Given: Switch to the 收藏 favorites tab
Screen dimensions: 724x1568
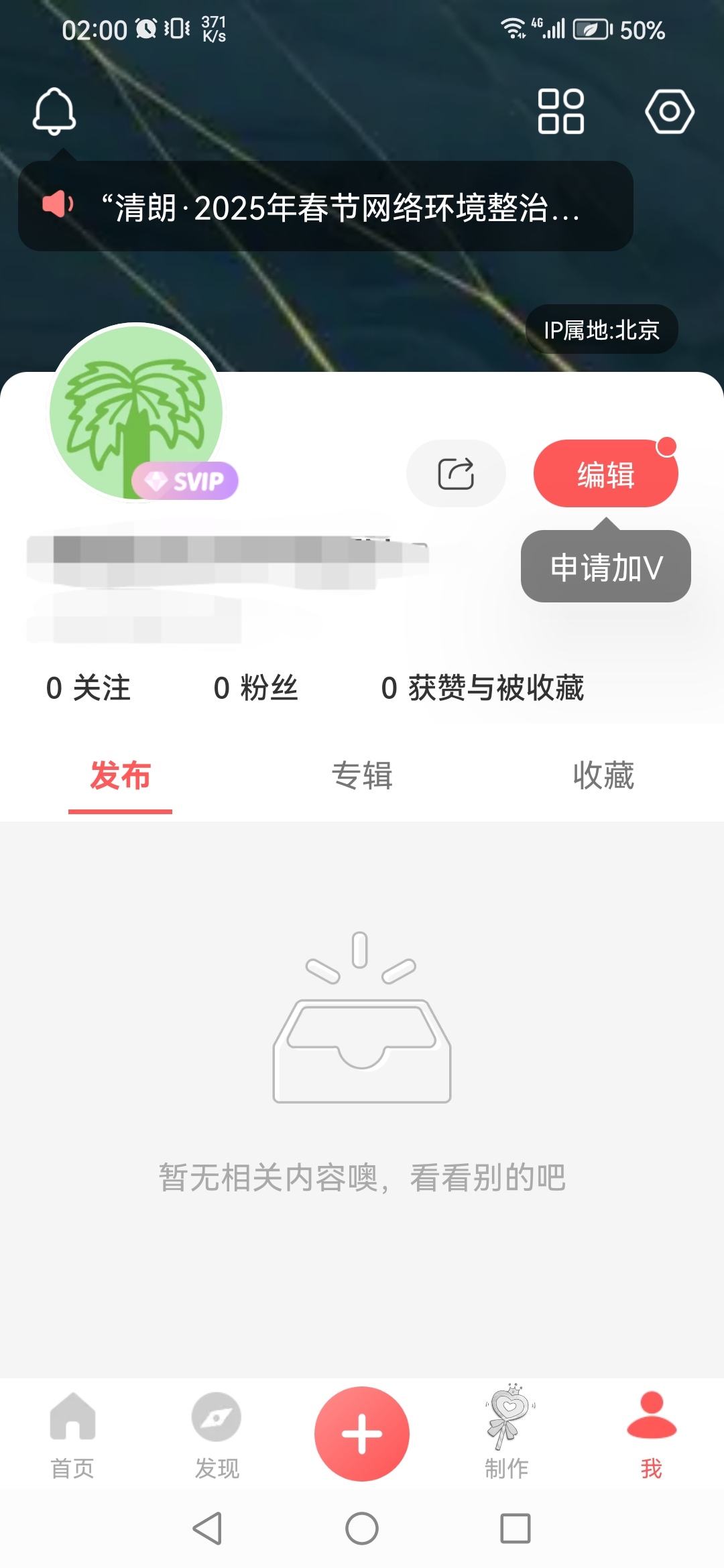Looking at the screenshot, I should [x=603, y=776].
